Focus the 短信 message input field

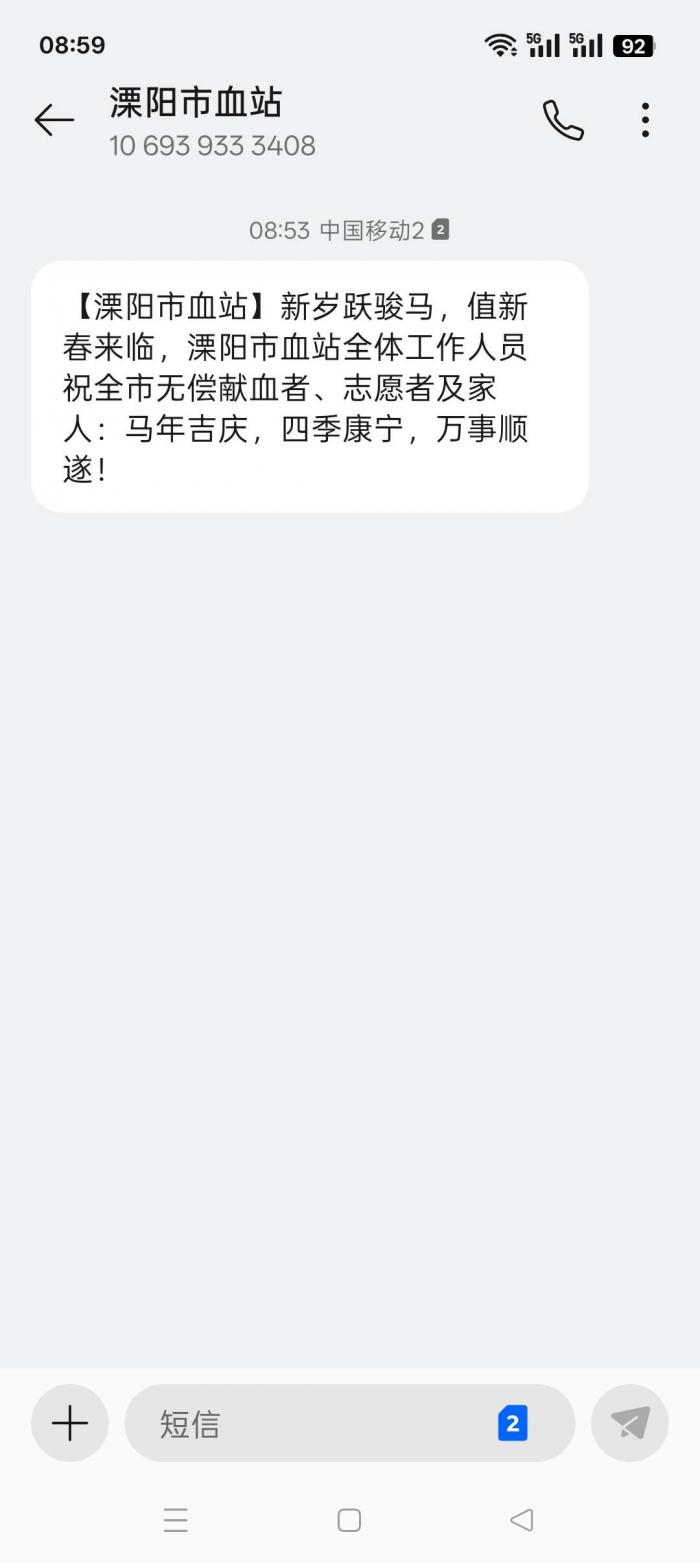[x=320, y=1423]
